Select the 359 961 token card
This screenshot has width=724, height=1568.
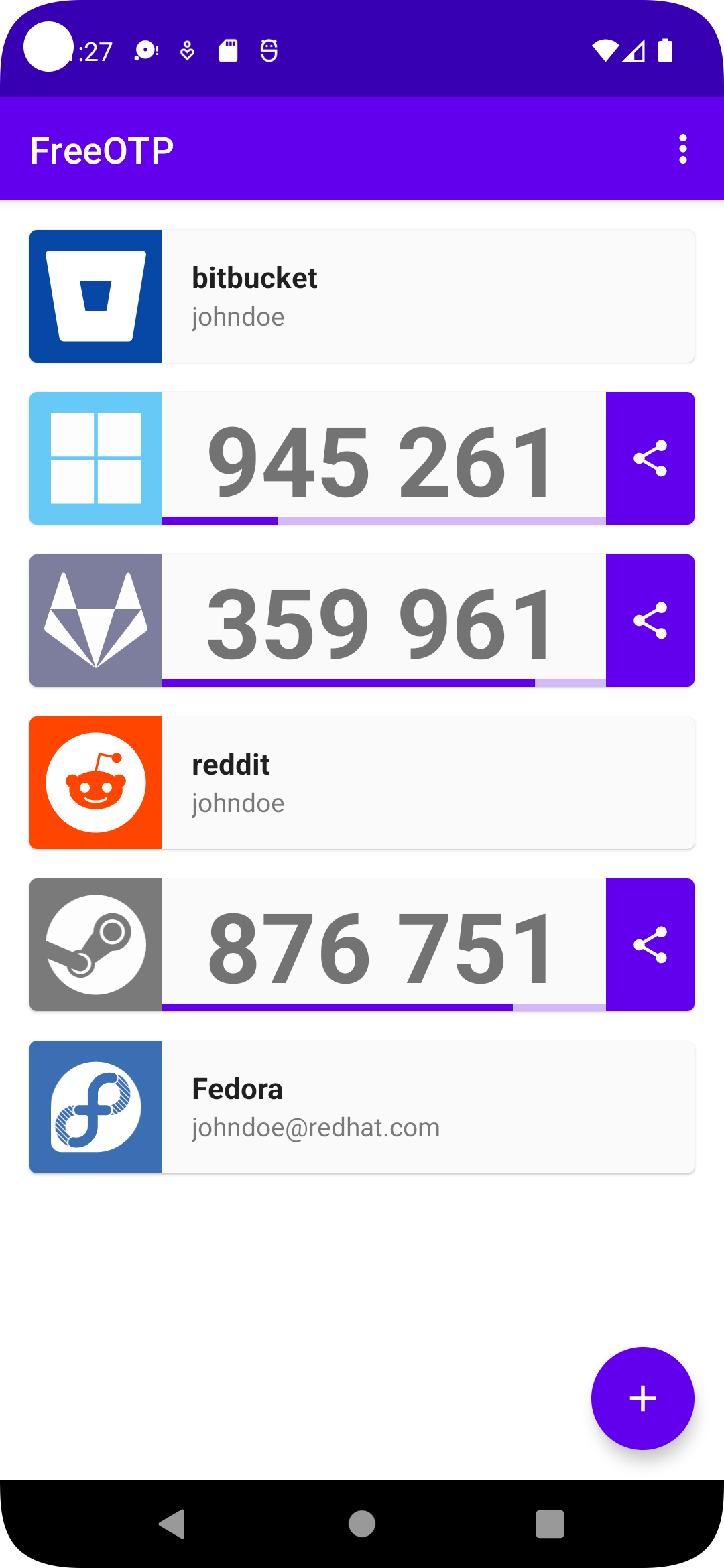[x=382, y=620]
